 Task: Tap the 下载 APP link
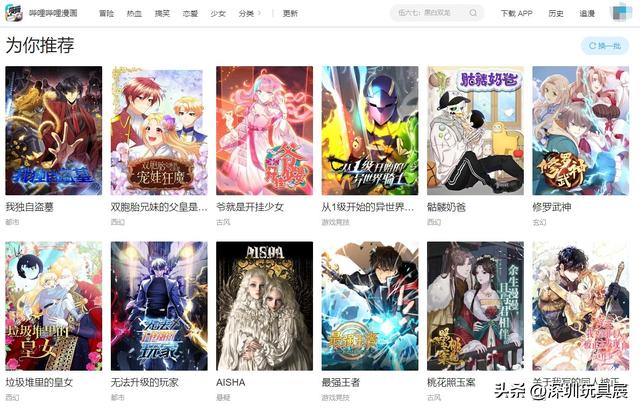click(516, 13)
